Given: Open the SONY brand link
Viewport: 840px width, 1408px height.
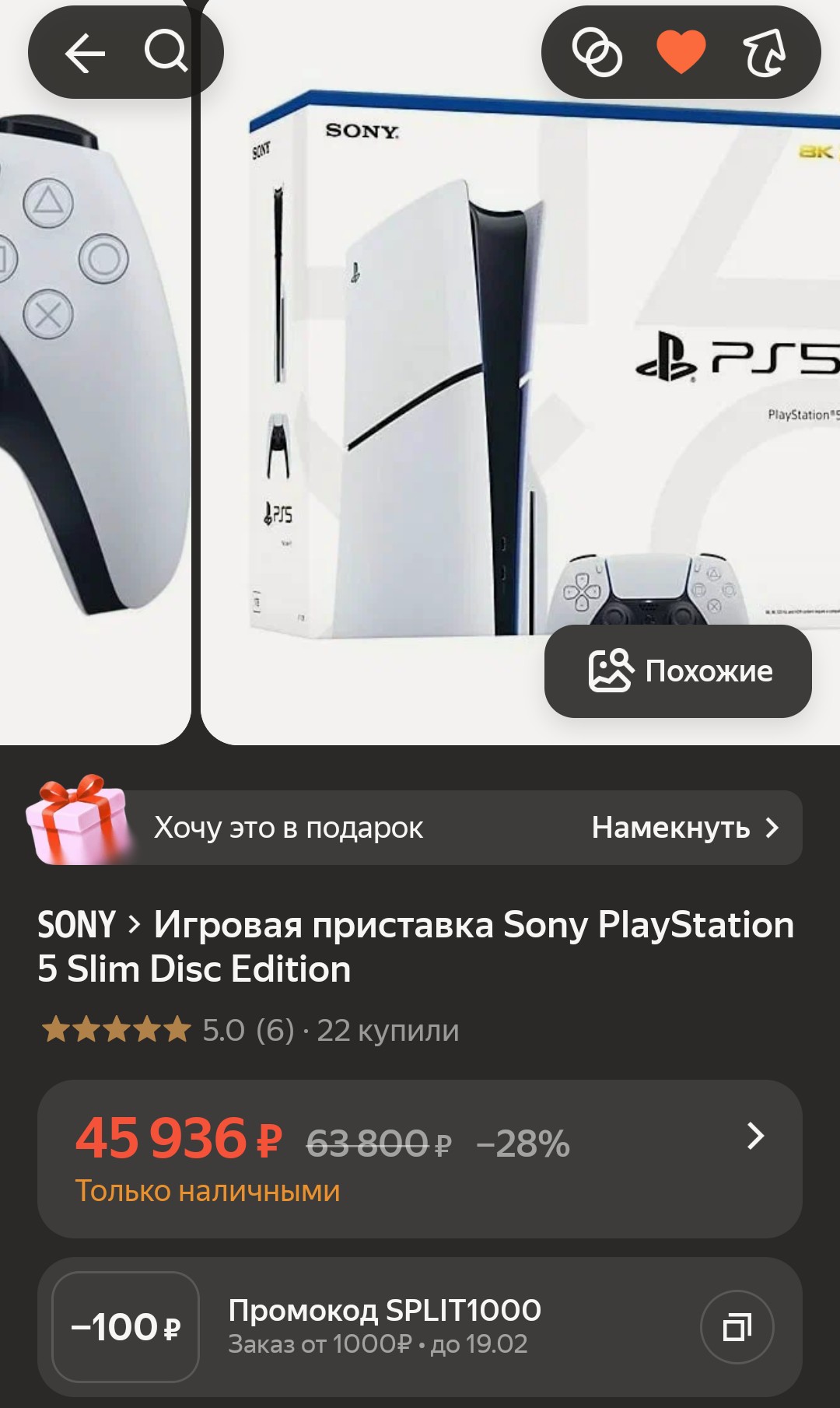Looking at the screenshot, I should 76,925.
